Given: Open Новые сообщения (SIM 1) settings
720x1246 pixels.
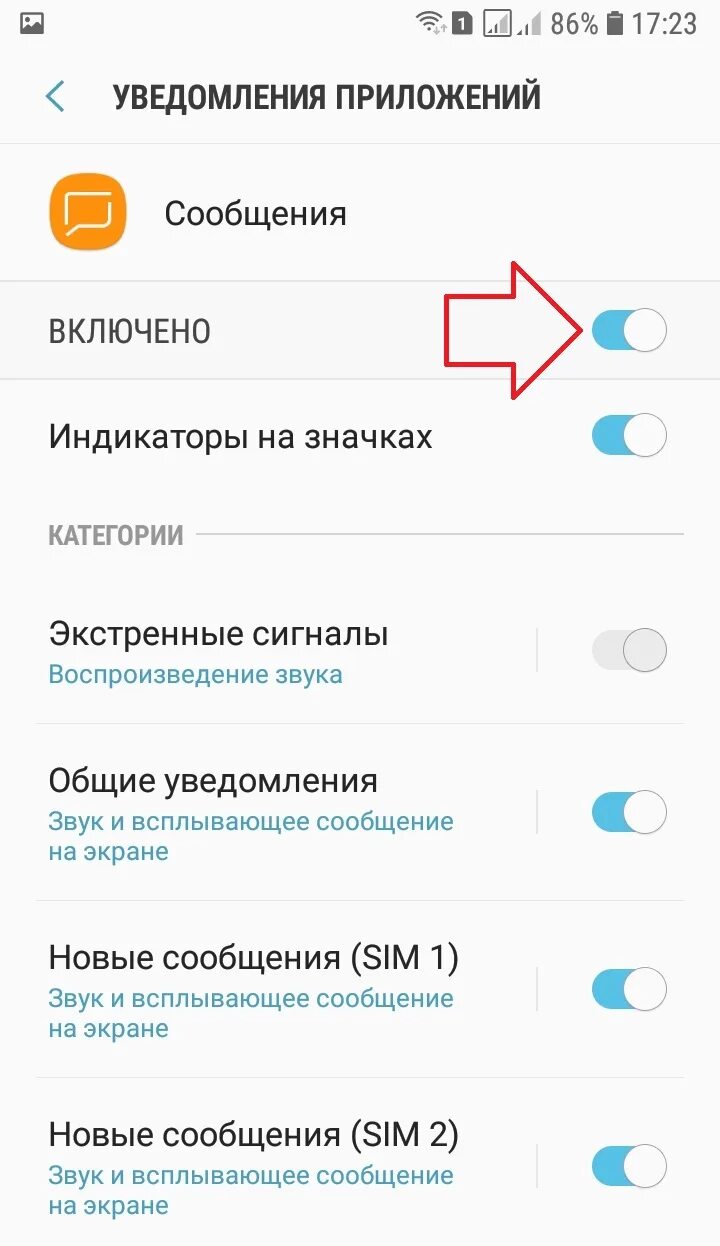Looking at the screenshot, I should [287, 989].
